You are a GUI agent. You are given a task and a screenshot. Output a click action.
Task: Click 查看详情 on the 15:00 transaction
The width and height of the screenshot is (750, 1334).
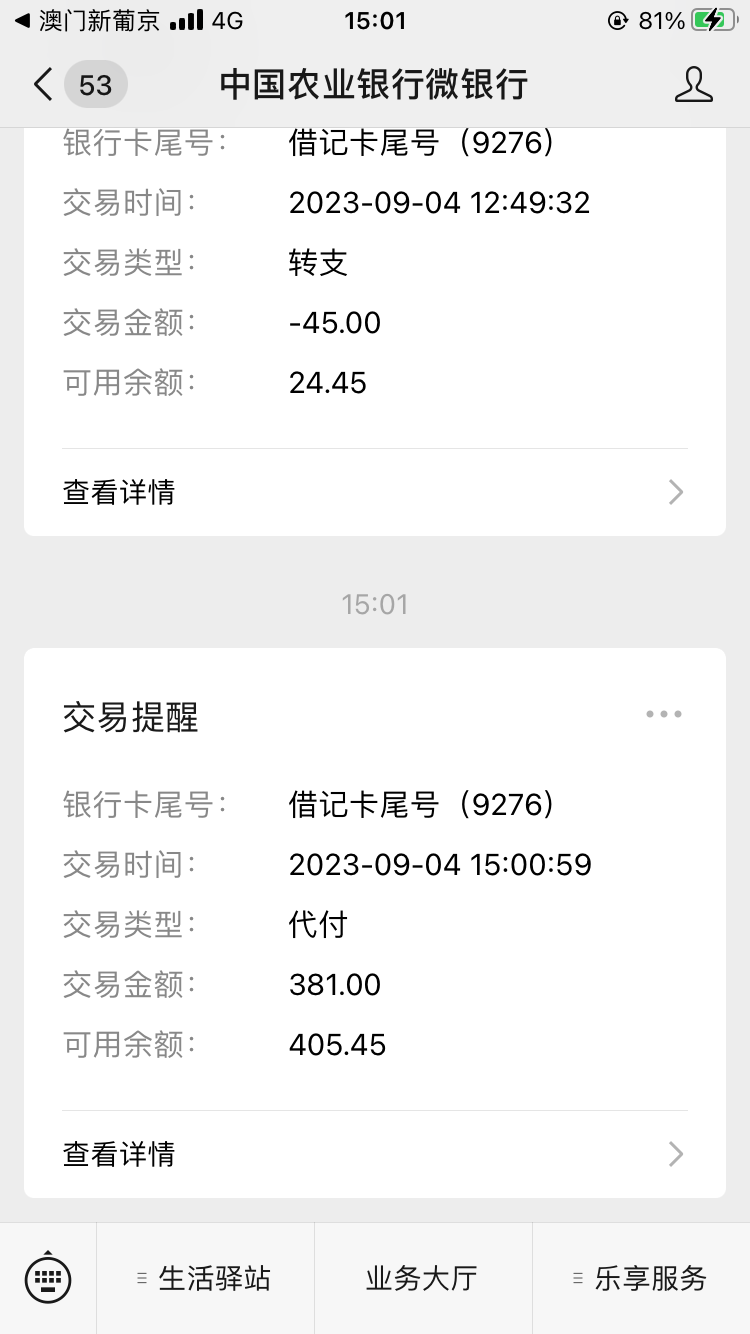pyautogui.click(x=118, y=1154)
